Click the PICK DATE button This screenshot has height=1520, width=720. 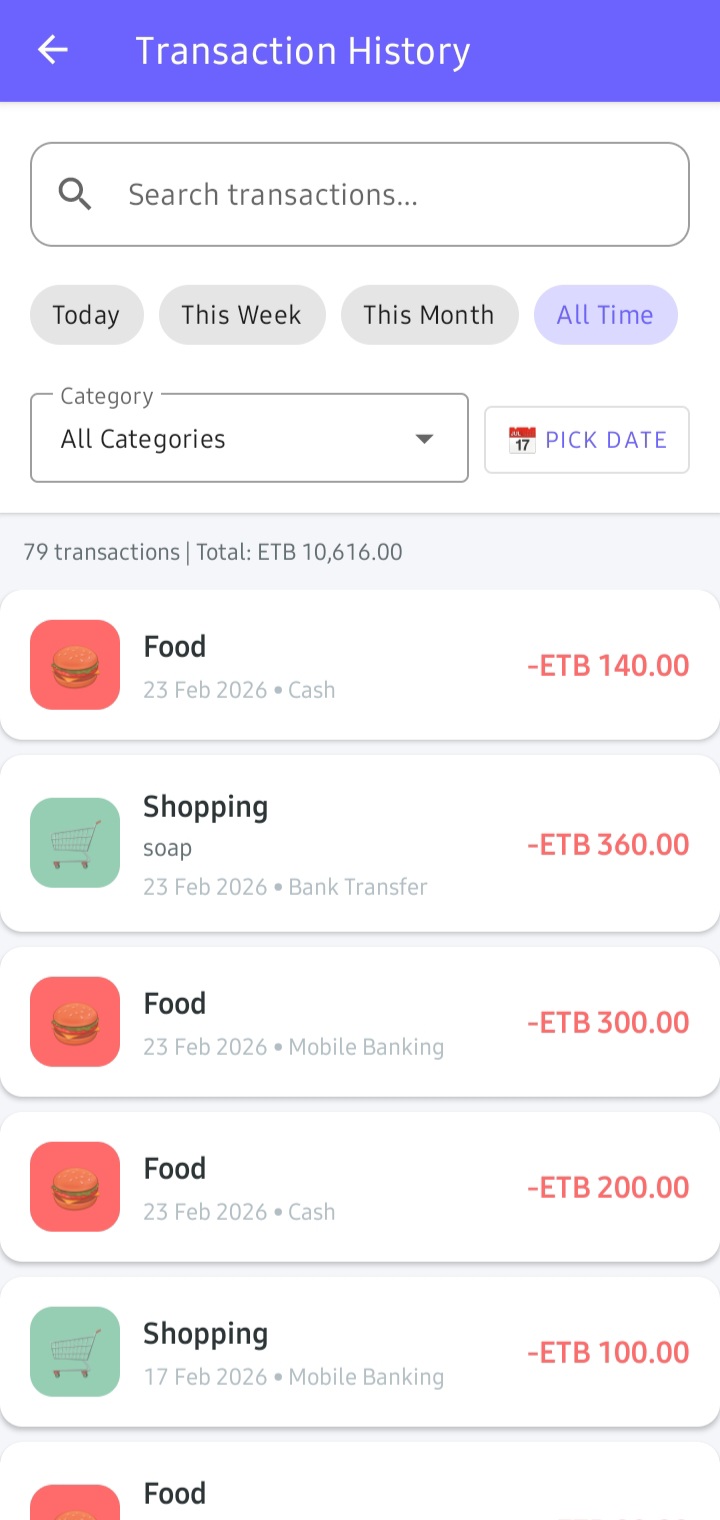[x=586, y=439]
